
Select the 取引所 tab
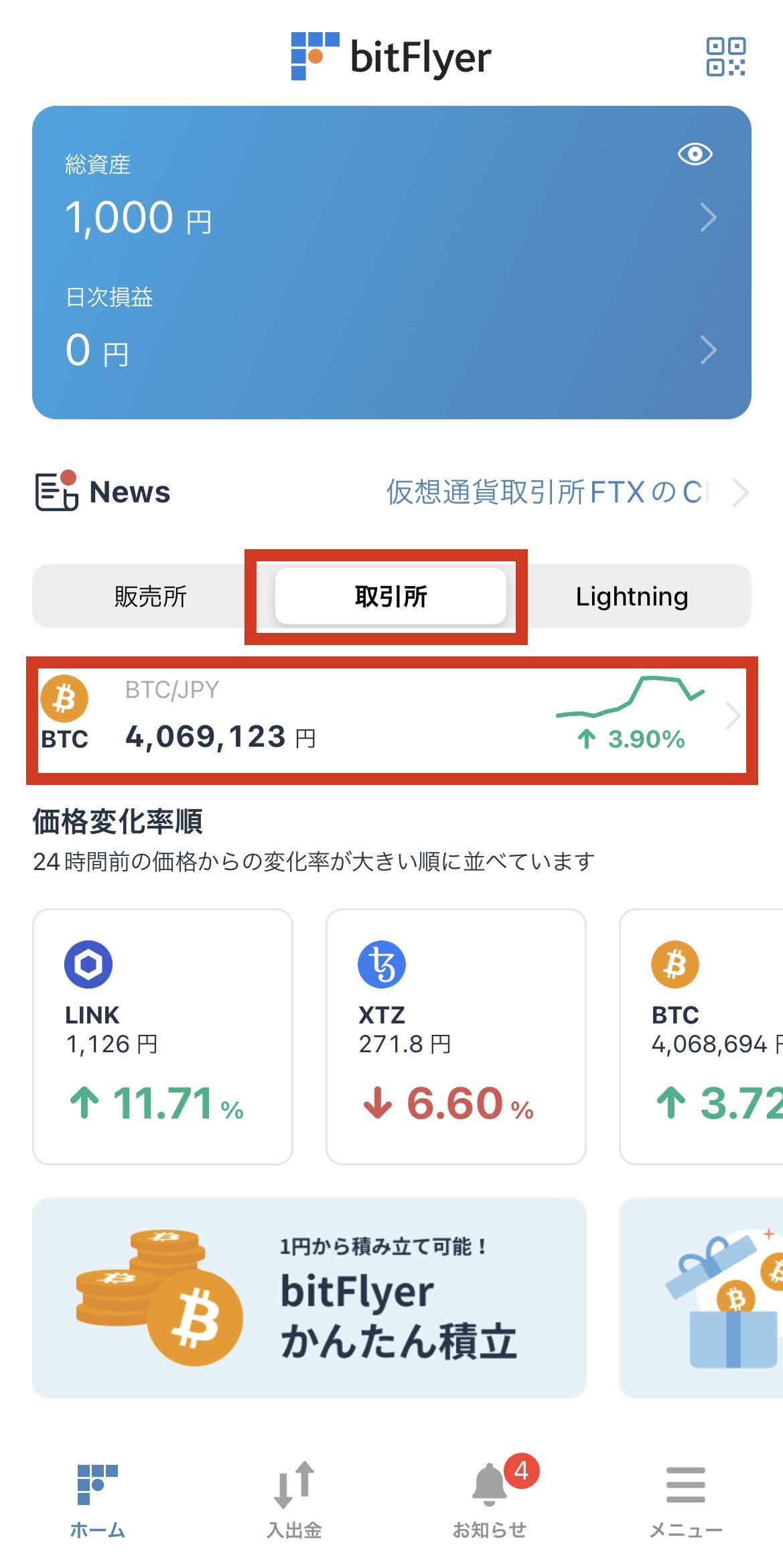pyautogui.click(x=391, y=596)
